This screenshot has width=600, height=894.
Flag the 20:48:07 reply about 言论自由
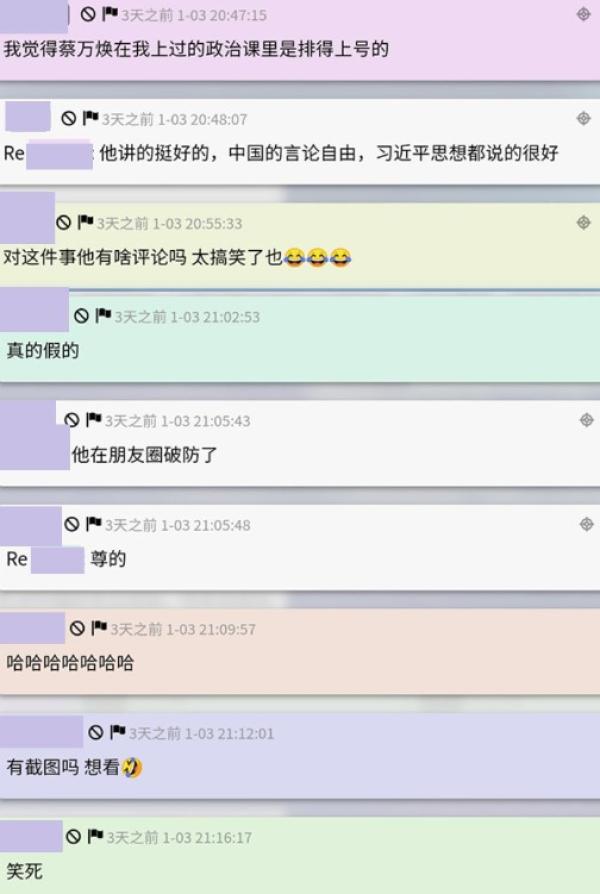click(x=90, y=118)
